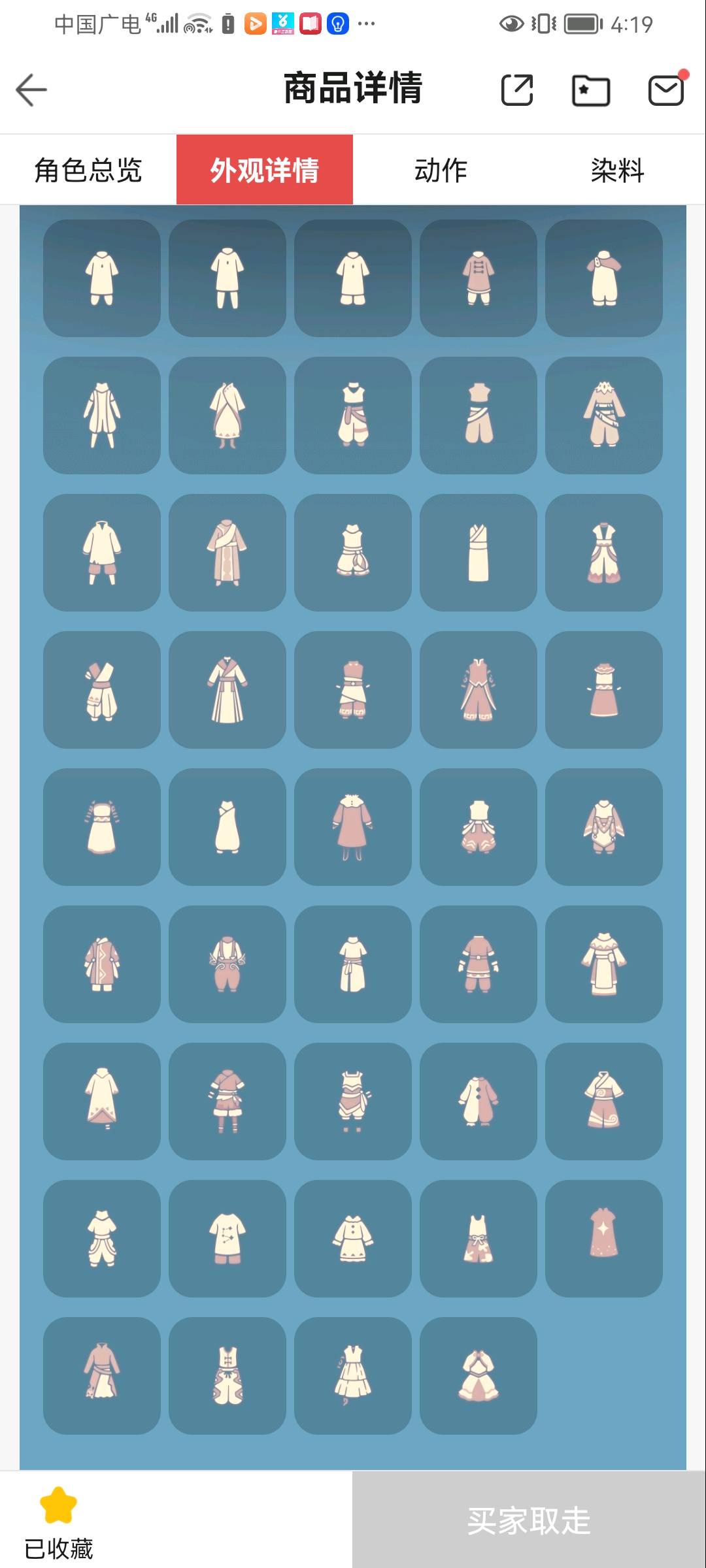Open the 染料 tab

[618, 170]
